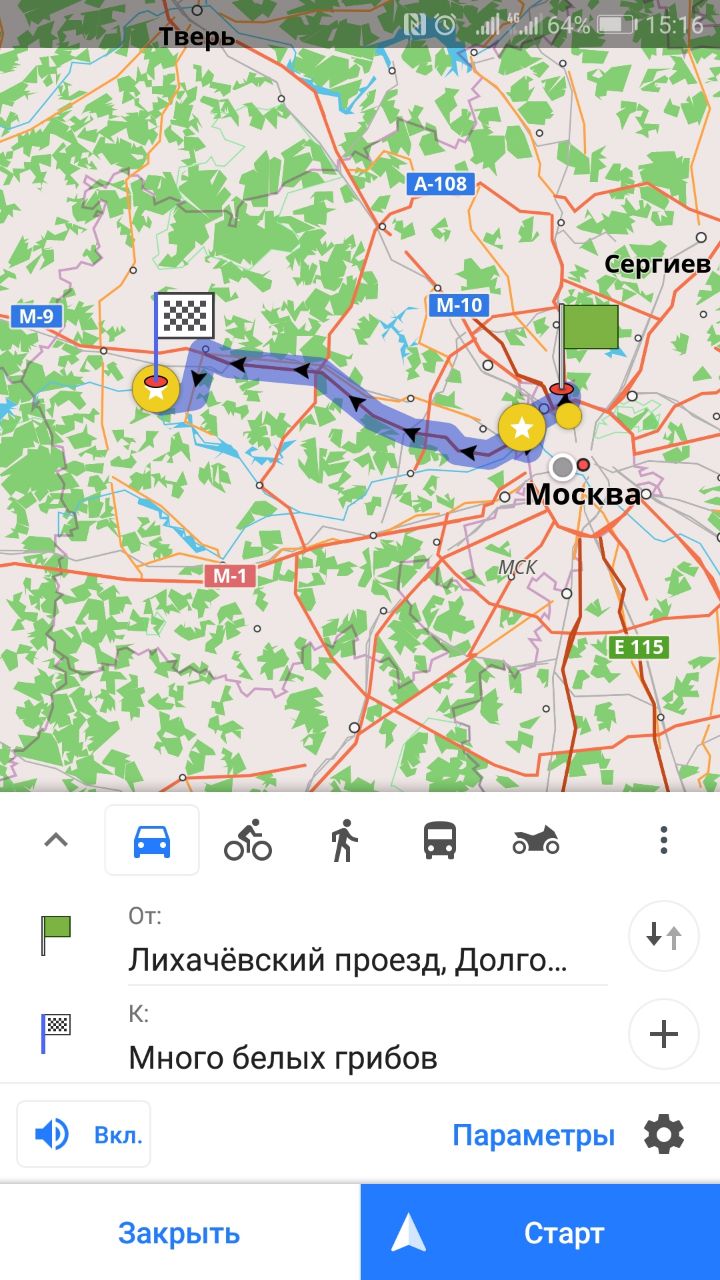Select car routing mode
The width and height of the screenshot is (720, 1280).
[x=152, y=841]
